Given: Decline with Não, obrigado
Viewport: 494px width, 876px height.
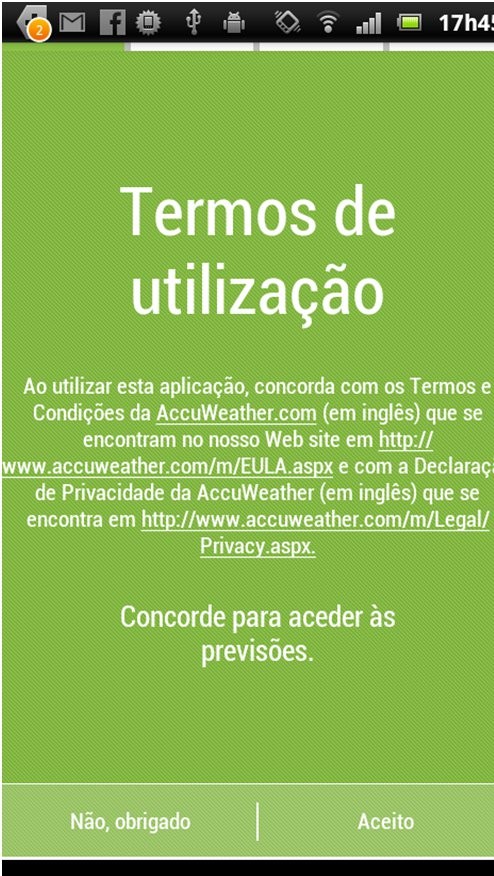Looking at the screenshot, I should click(130, 821).
